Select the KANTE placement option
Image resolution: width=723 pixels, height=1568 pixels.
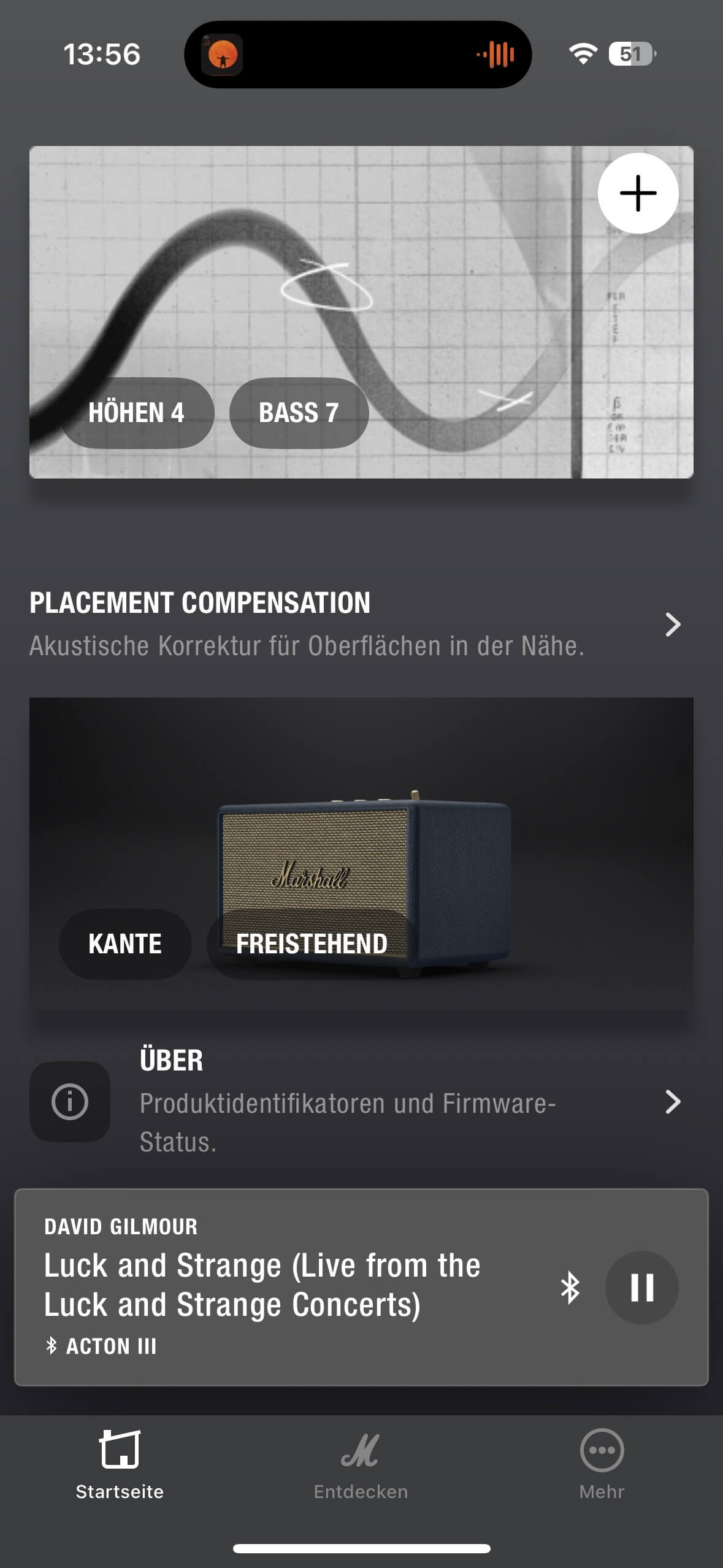pyautogui.click(x=125, y=943)
